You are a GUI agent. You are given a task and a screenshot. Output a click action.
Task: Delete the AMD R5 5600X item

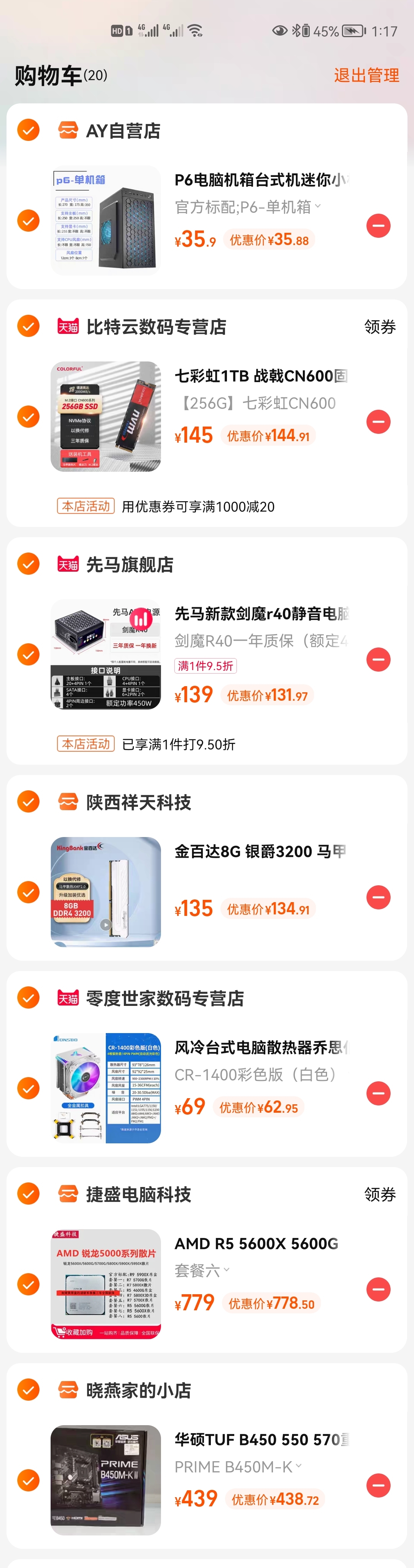378,1289
